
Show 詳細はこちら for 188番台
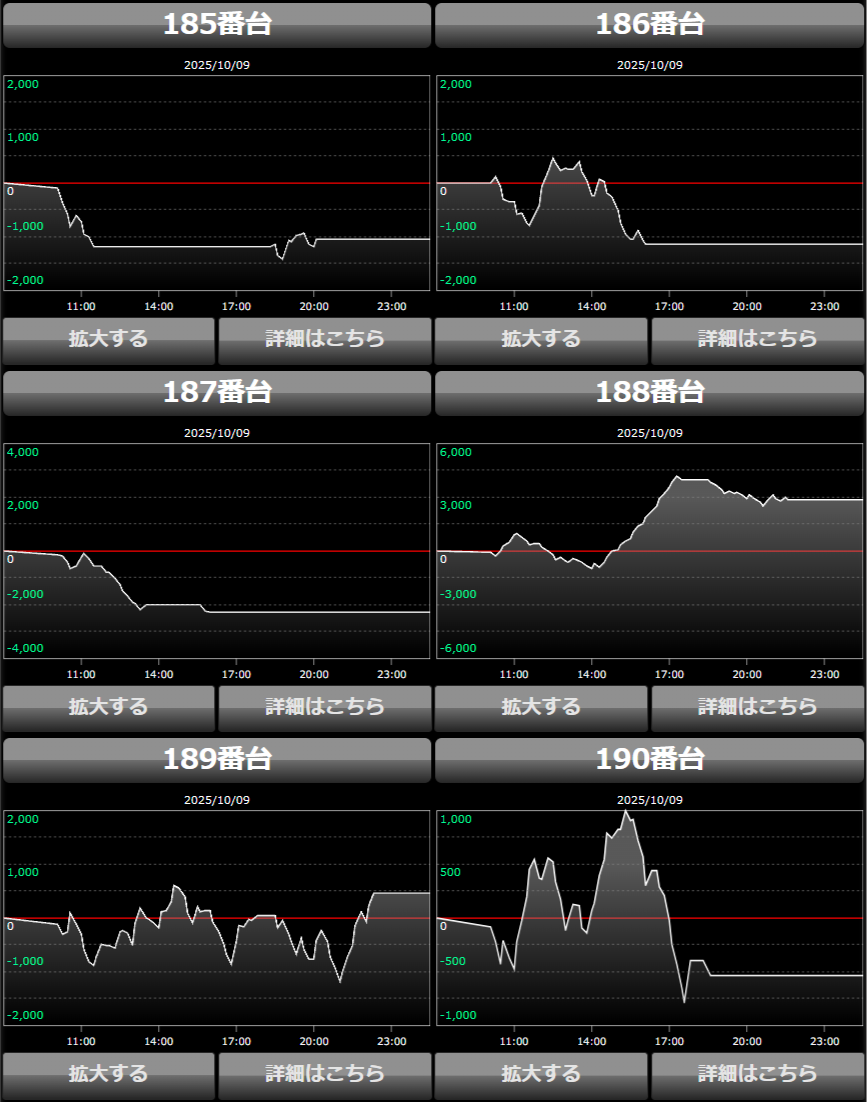(757, 707)
